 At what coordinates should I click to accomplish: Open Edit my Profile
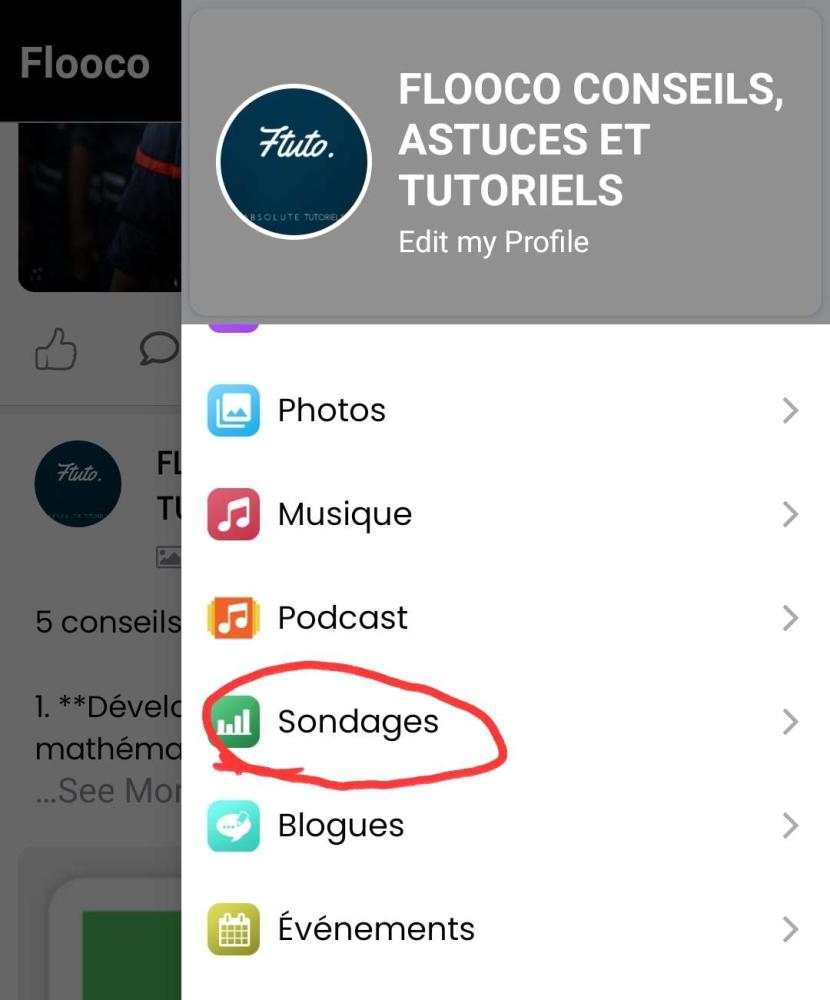coord(493,242)
